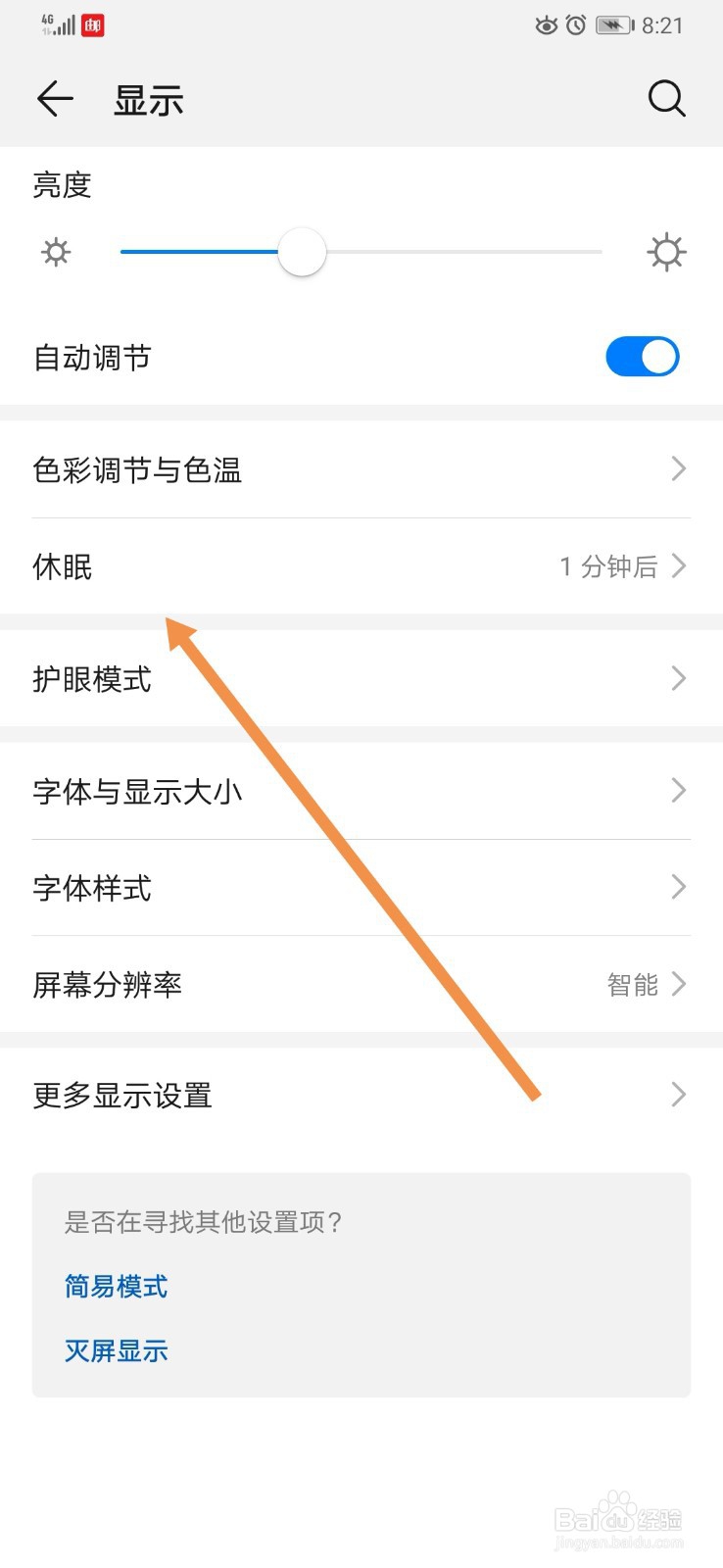Tap the red mail notification icon
The image size is (723, 1568).
tap(94, 25)
